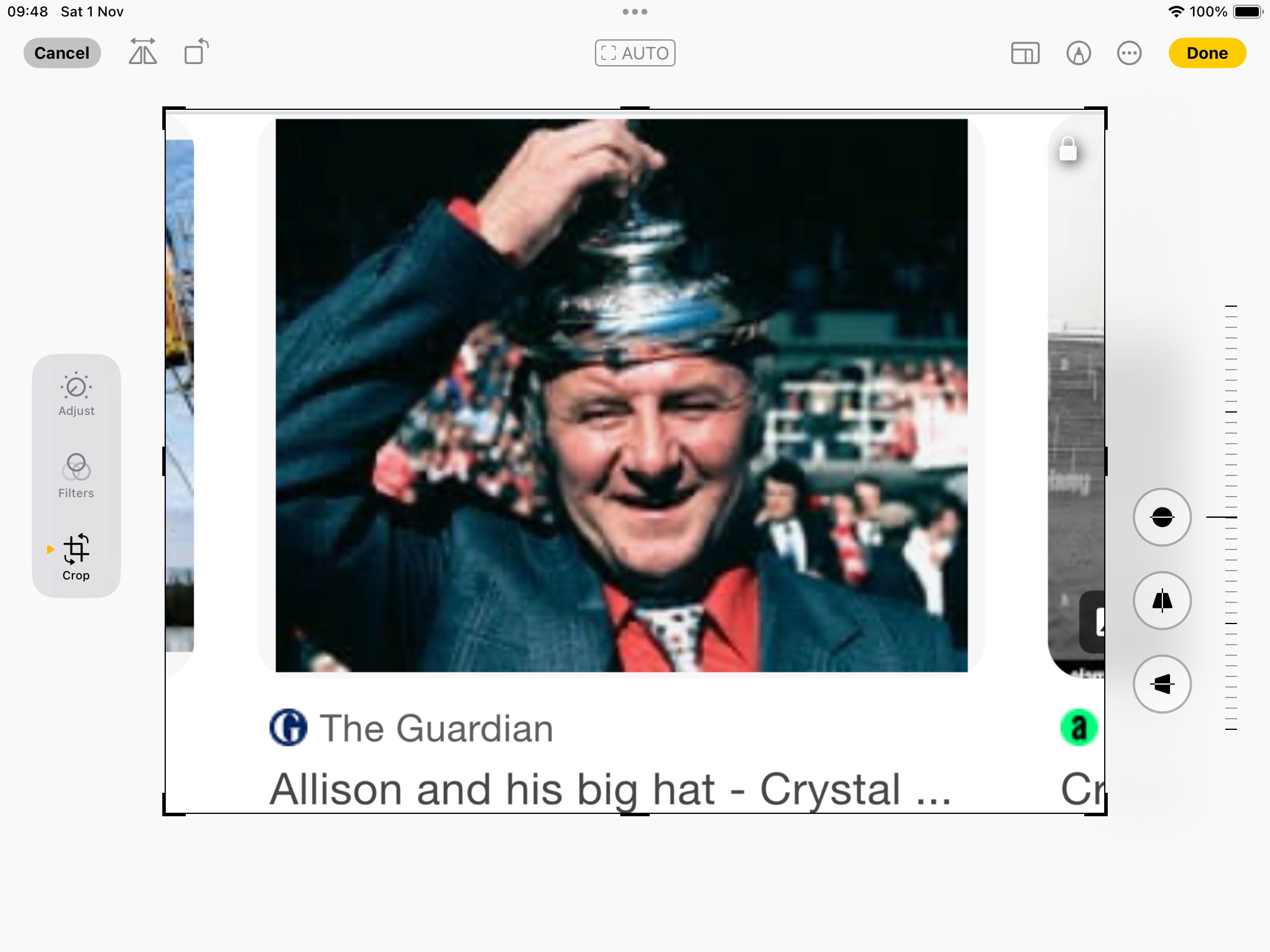Screen dimensions: 1270x952
Task: Save changes with Done
Action: click(x=1207, y=53)
